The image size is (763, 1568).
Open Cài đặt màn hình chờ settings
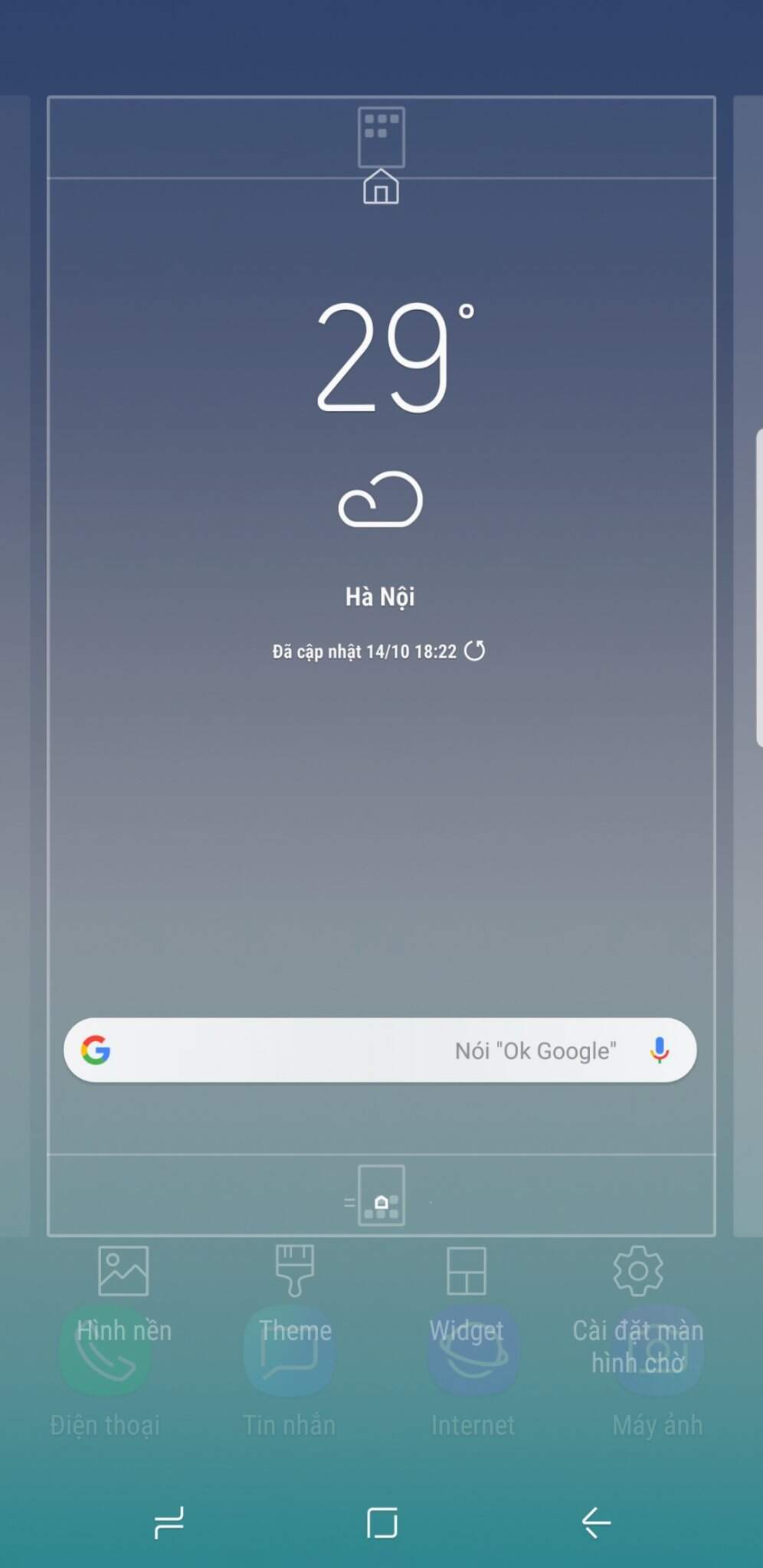(x=637, y=1302)
